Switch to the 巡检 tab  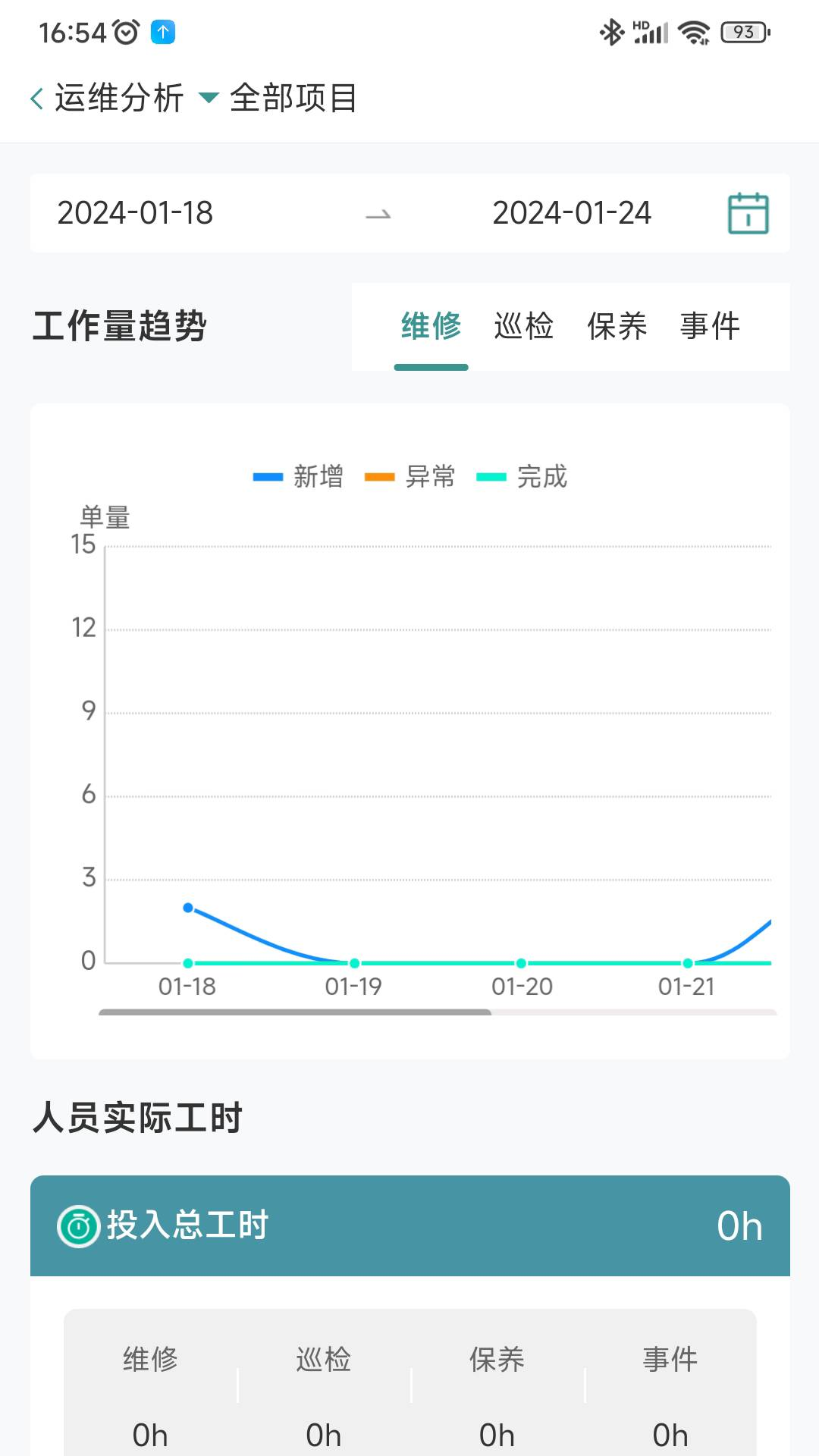(x=524, y=327)
